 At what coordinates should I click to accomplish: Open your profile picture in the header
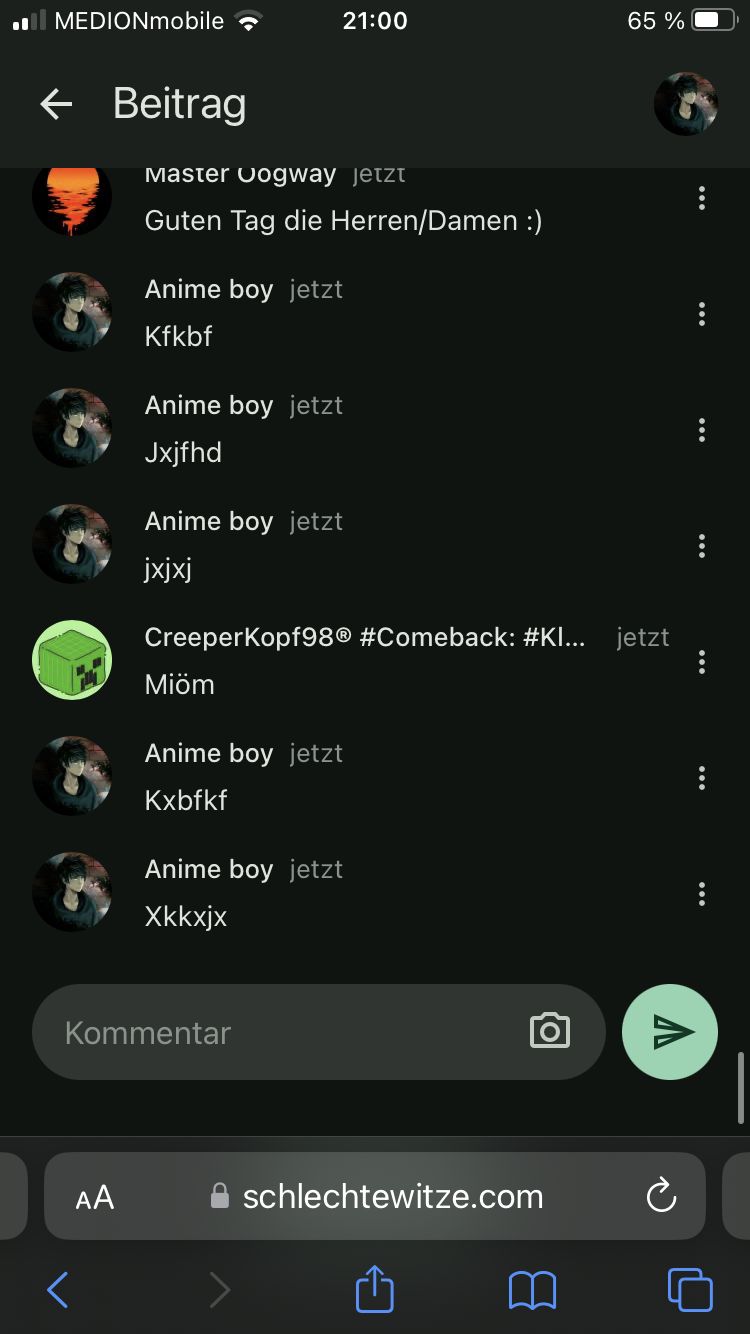686,104
